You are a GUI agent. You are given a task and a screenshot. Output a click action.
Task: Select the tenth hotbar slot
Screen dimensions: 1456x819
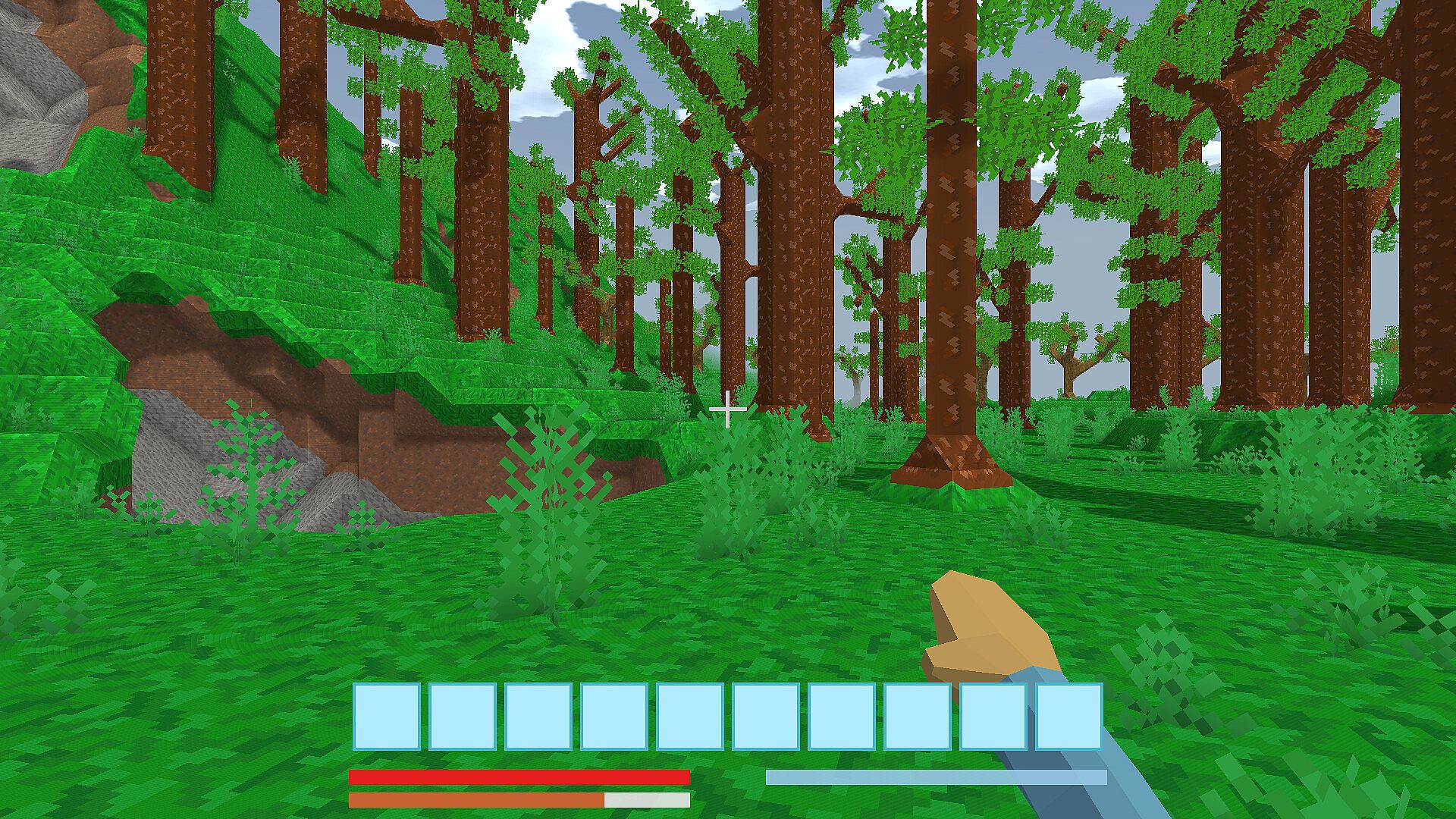click(1068, 717)
